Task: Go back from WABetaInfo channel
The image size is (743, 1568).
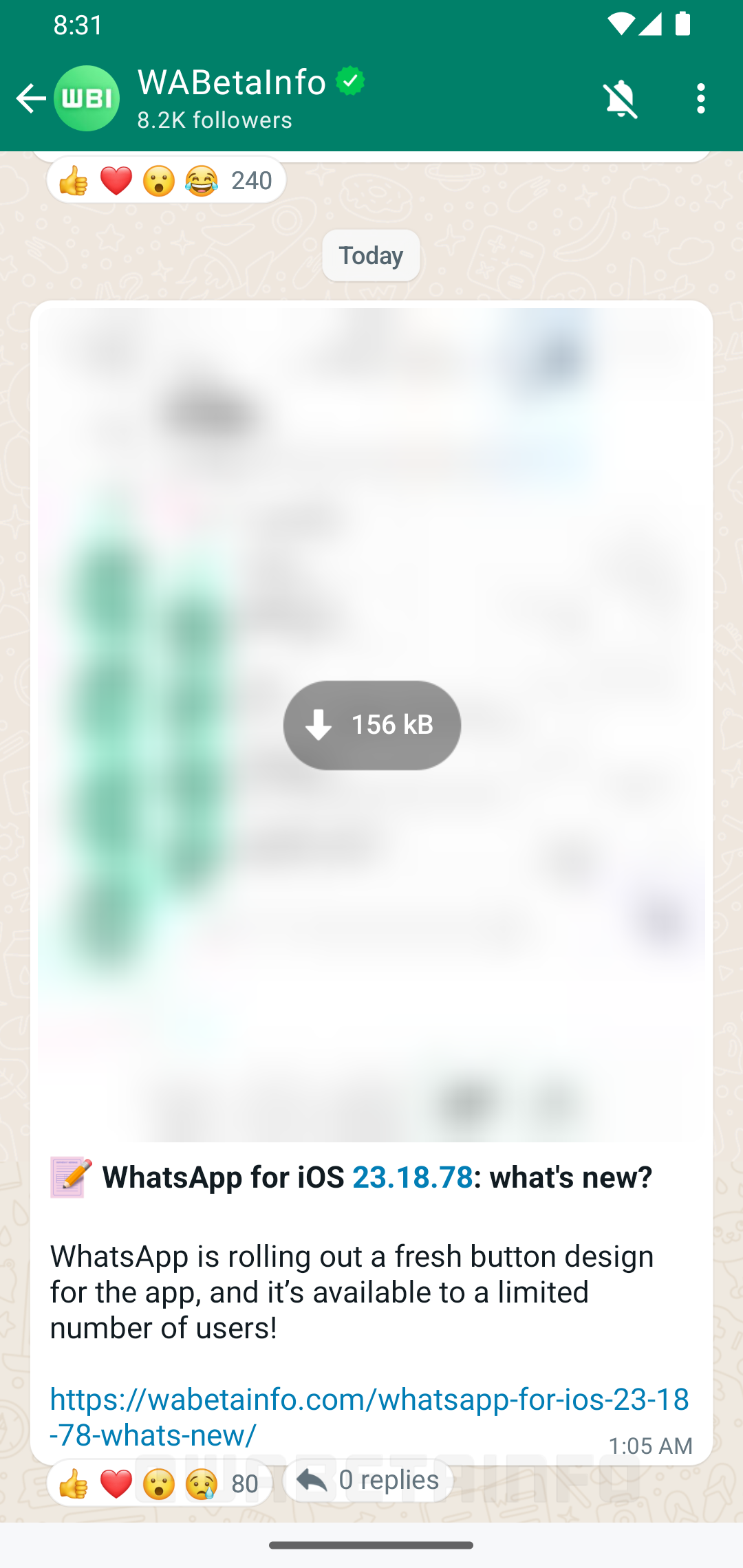Action: click(30, 98)
